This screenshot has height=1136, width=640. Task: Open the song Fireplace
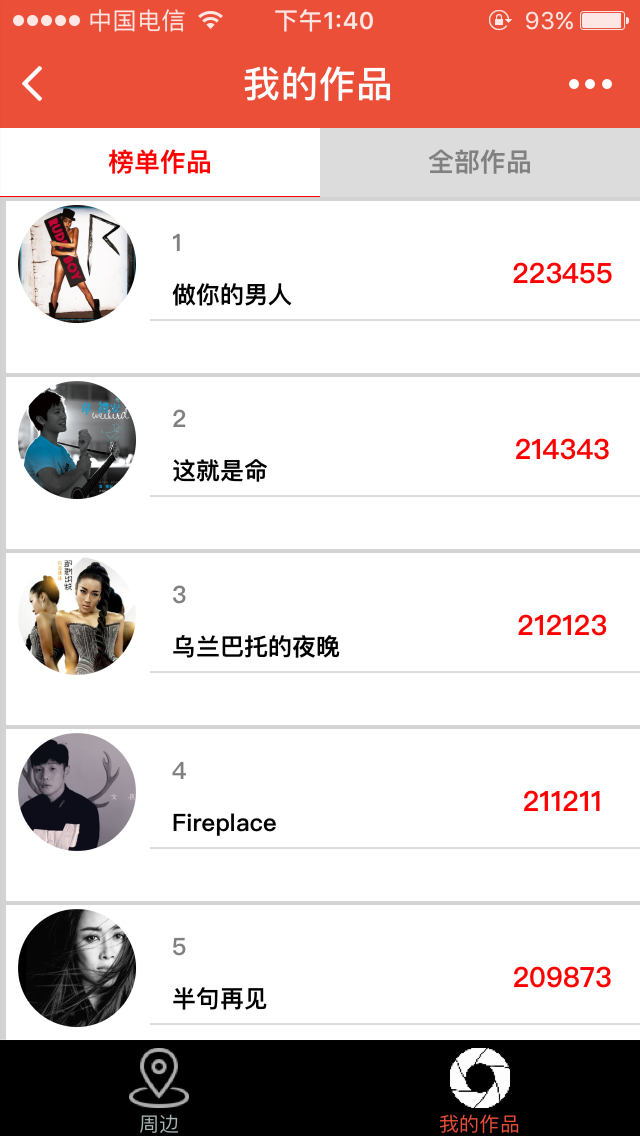pyautogui.click(x=224, y=823)
